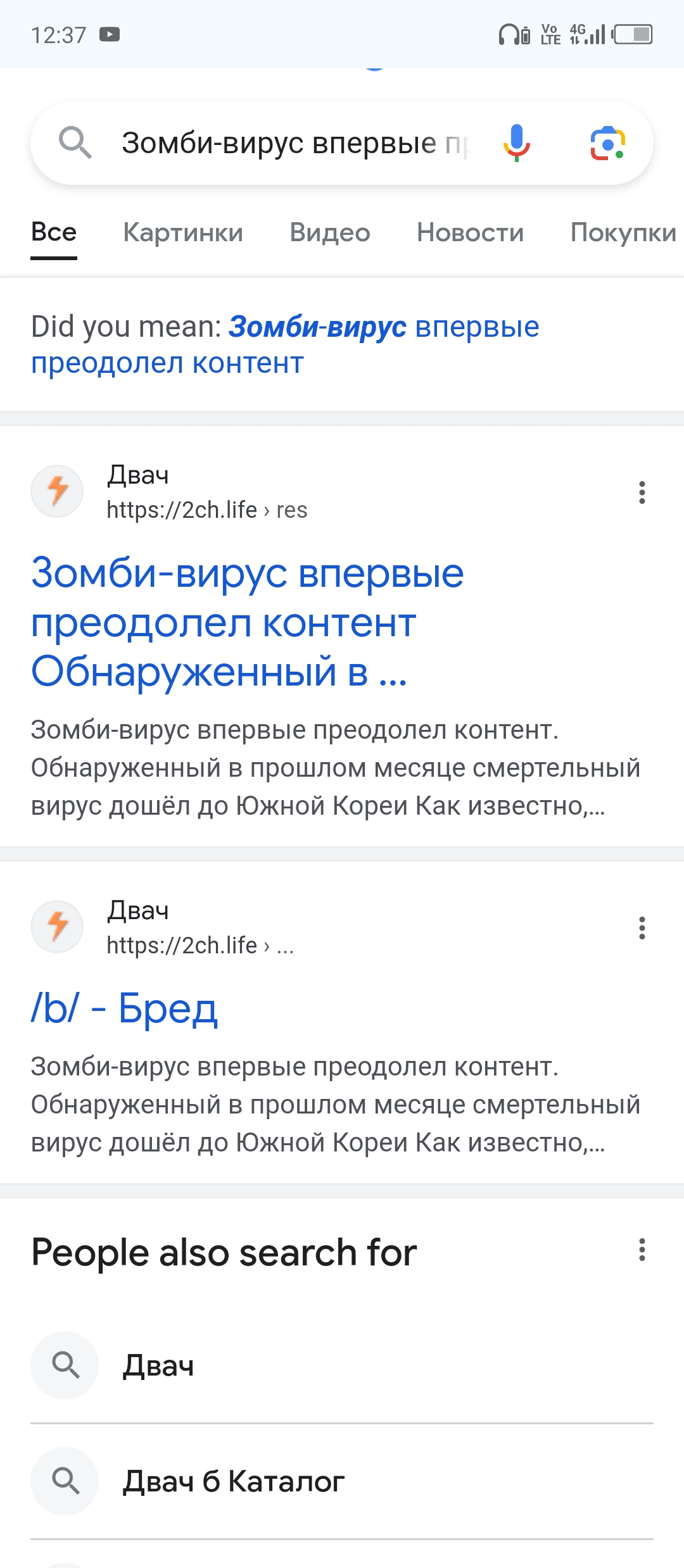Select the Все results tab

(54, 233)
